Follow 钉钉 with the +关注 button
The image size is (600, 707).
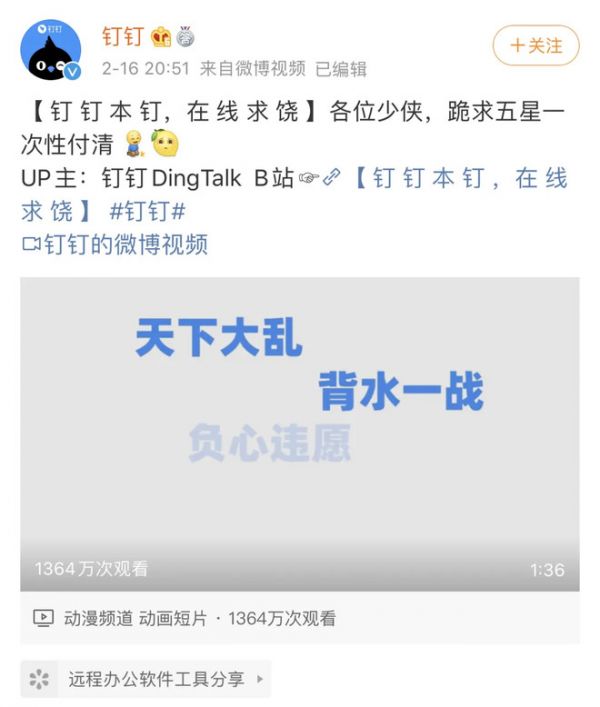(x=535, y=46)
